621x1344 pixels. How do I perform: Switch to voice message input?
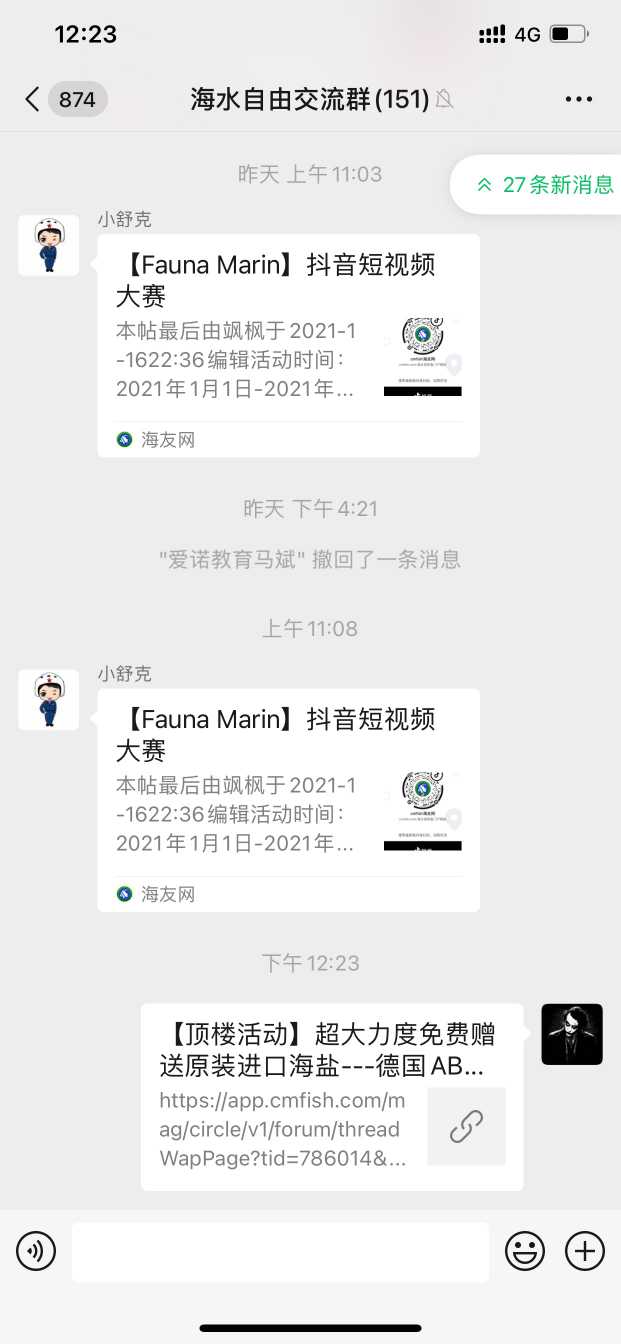tap(36, 1251)
